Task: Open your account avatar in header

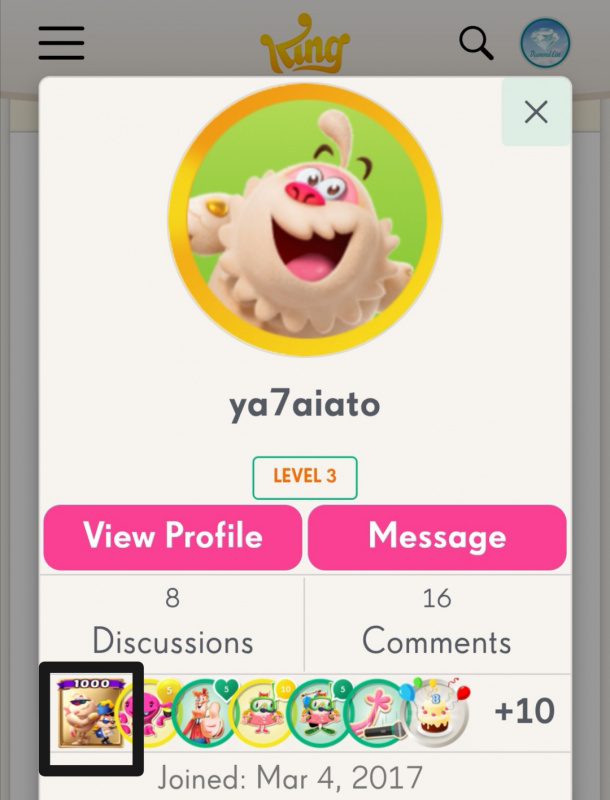Action: click(x=545, y=44)
